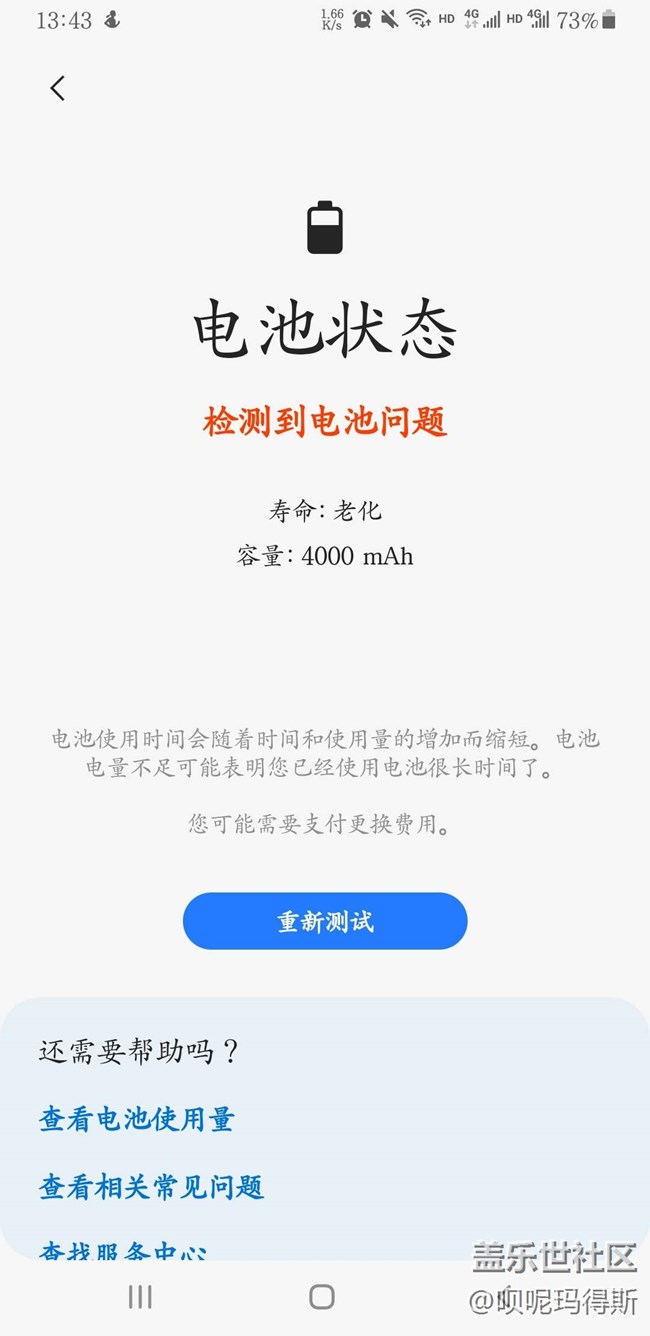Open the 查看相关常见问题 link
Viewport: 650px width, 1336px height.
pyautogui.click(x=151, y=1187)
